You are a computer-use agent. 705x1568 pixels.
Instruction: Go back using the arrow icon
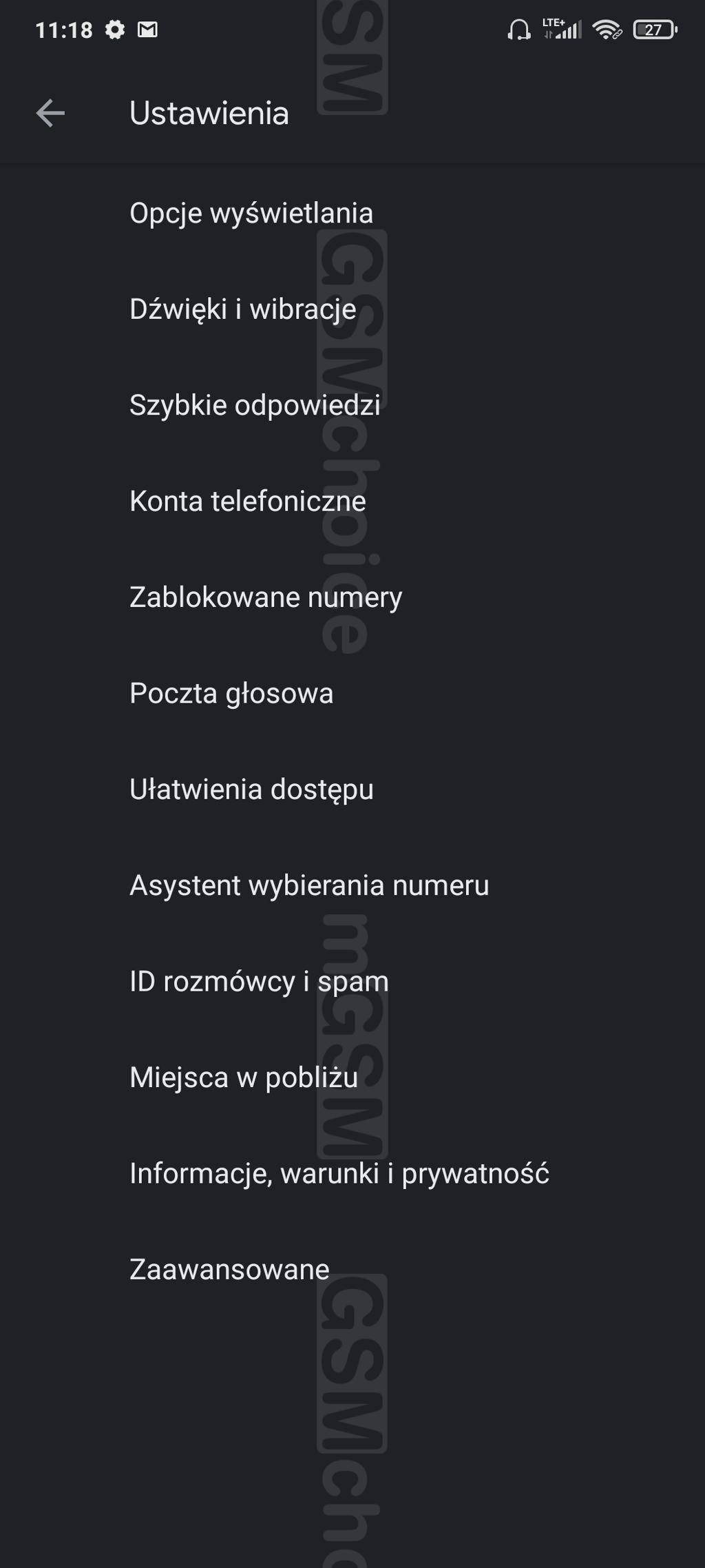(x=50, y=113)
